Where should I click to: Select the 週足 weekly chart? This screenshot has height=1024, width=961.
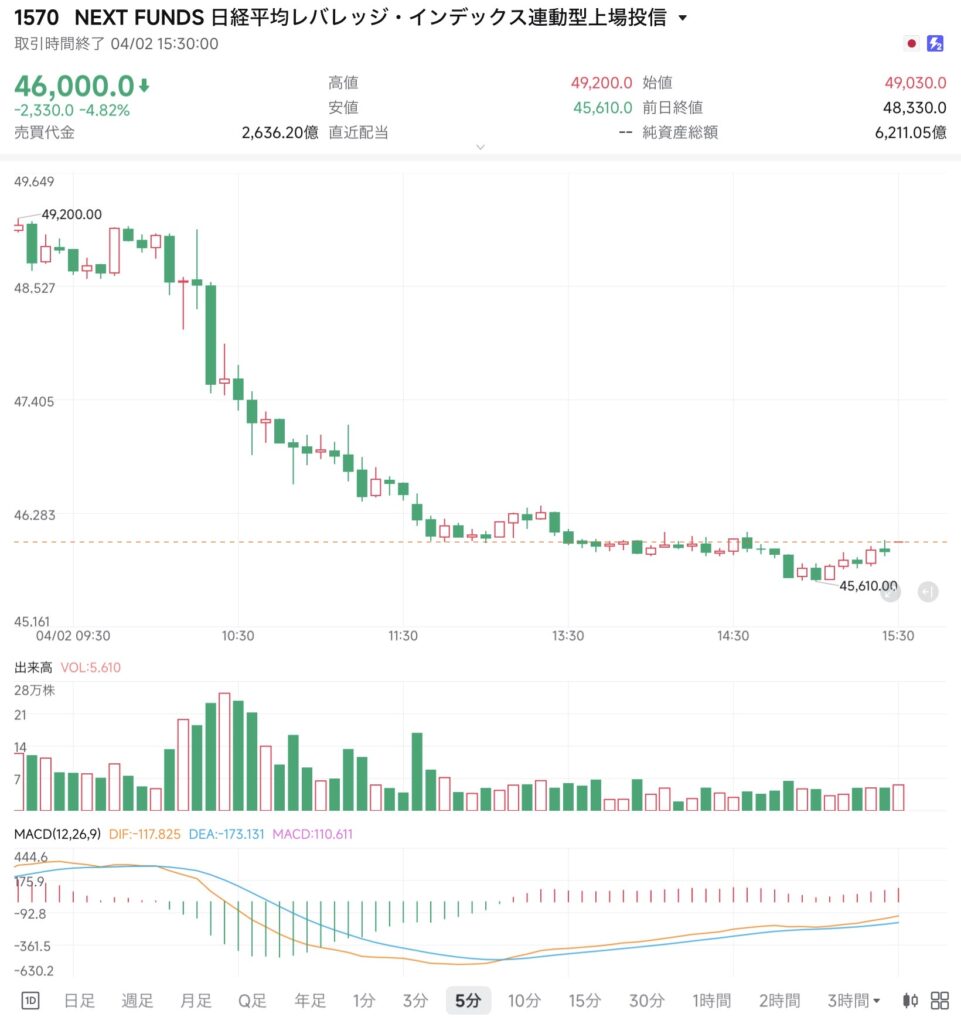tap(137, 1000)
